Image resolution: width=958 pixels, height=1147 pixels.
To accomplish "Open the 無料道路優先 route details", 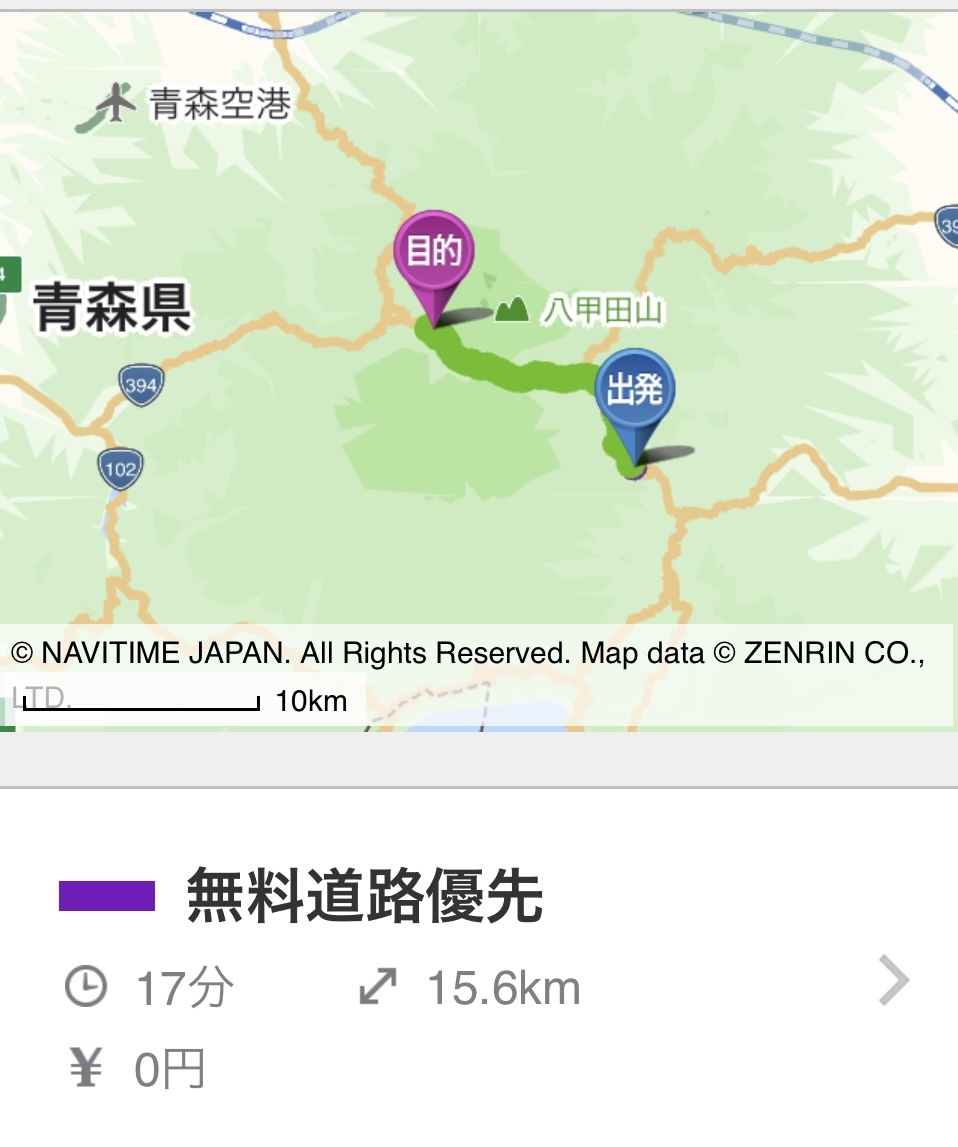I will (x=893, y=982).
